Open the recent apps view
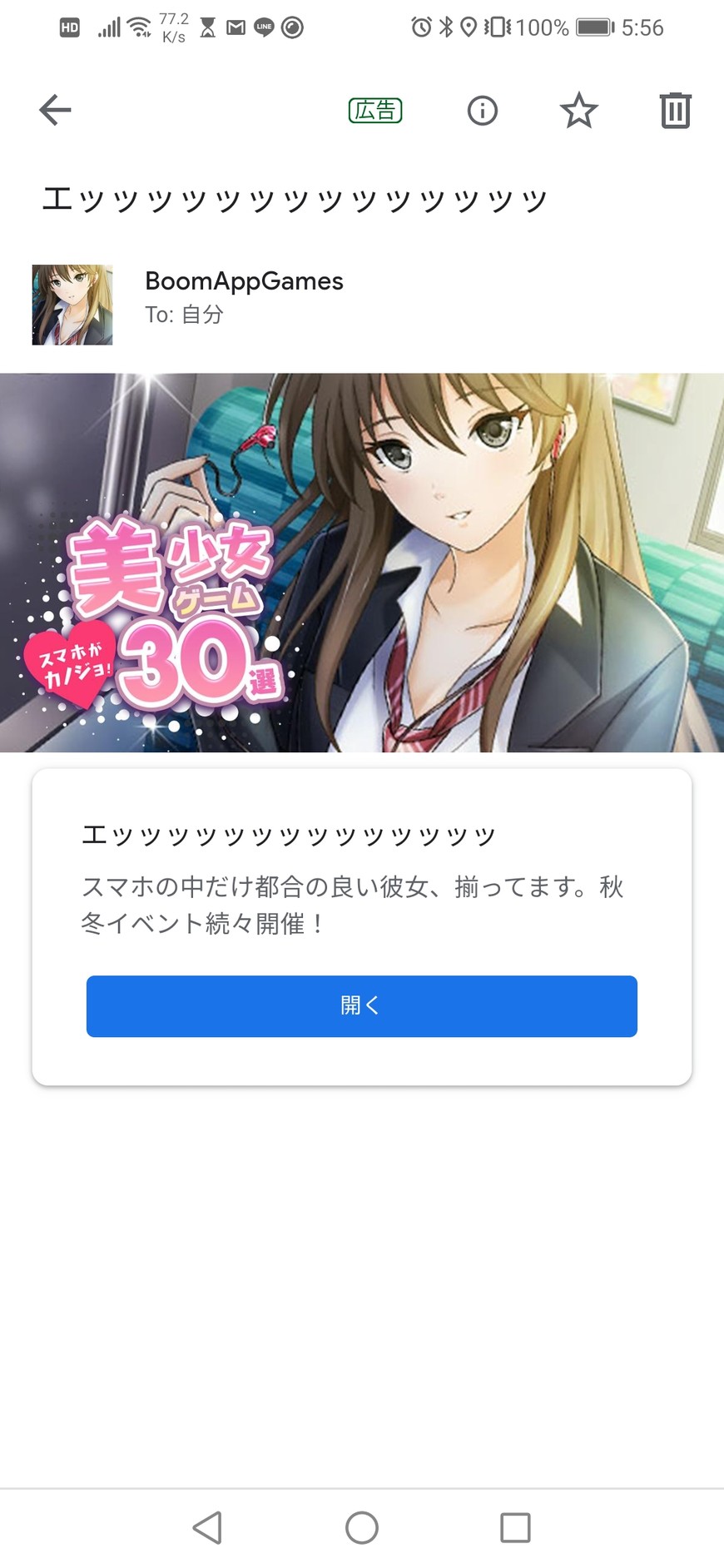 (x=515, y=1527)
